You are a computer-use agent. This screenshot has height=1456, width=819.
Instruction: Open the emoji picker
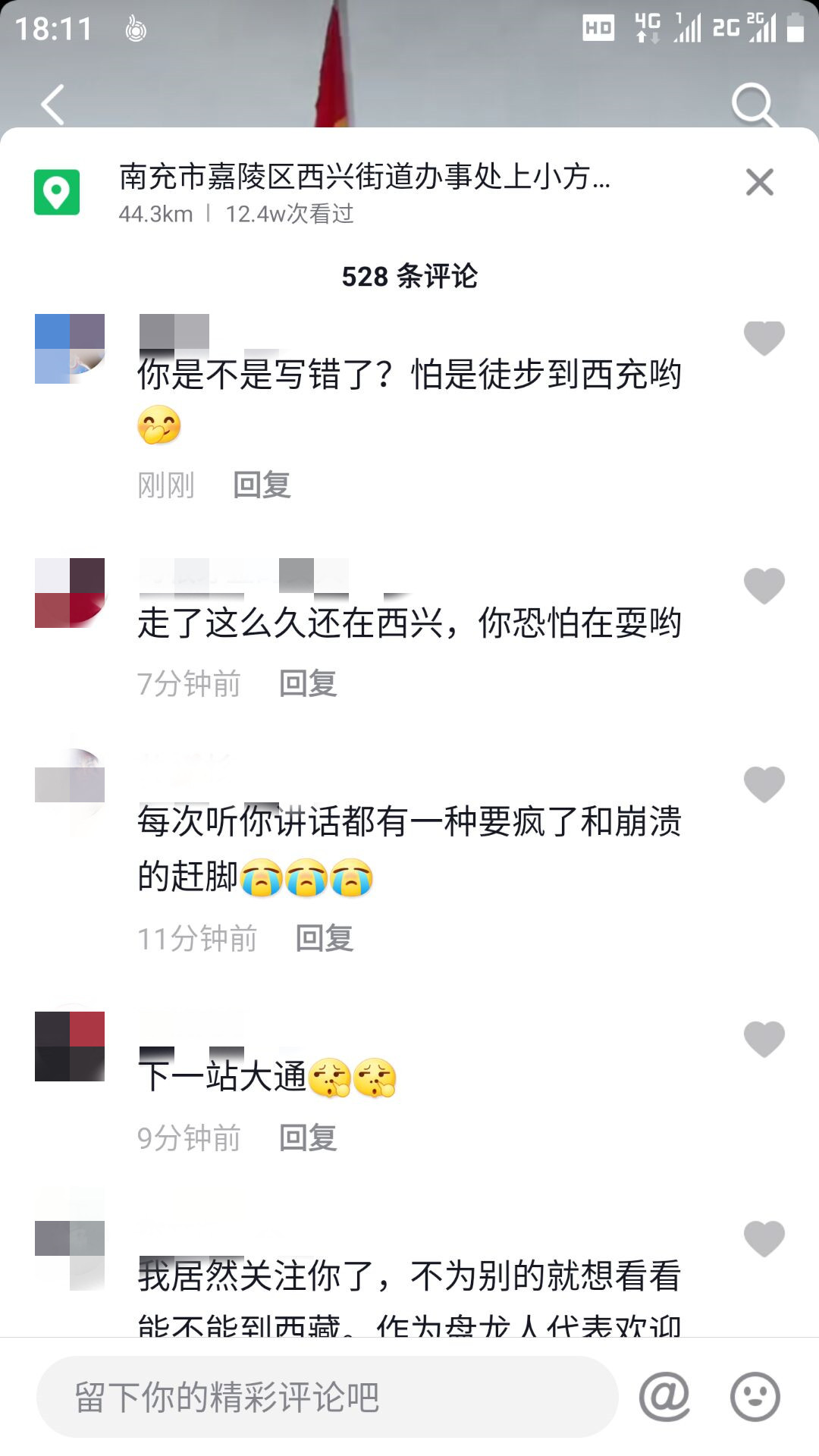(755, 1396)
